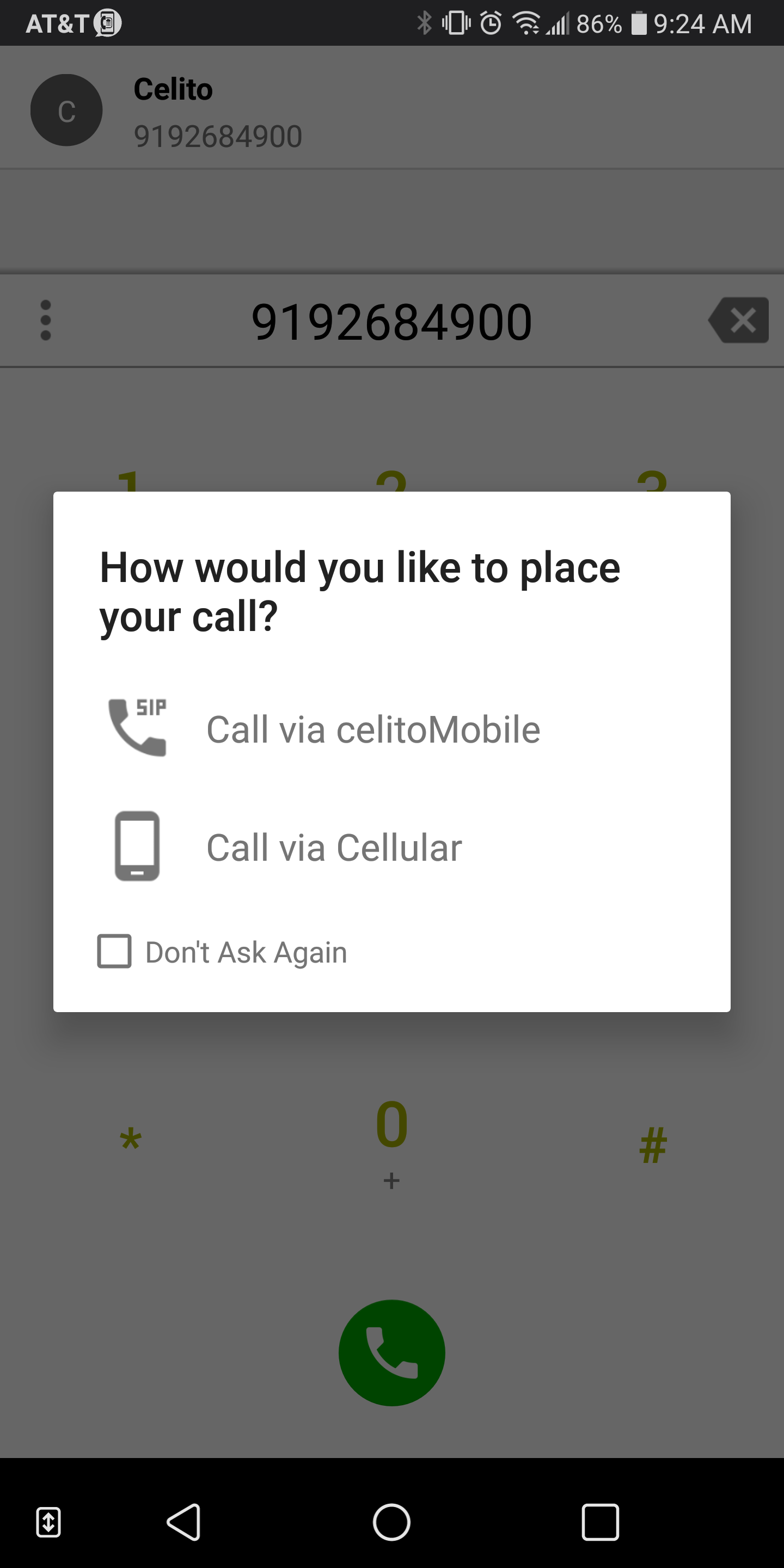
Task: Tap the system home button
Action: (391, 1522)
